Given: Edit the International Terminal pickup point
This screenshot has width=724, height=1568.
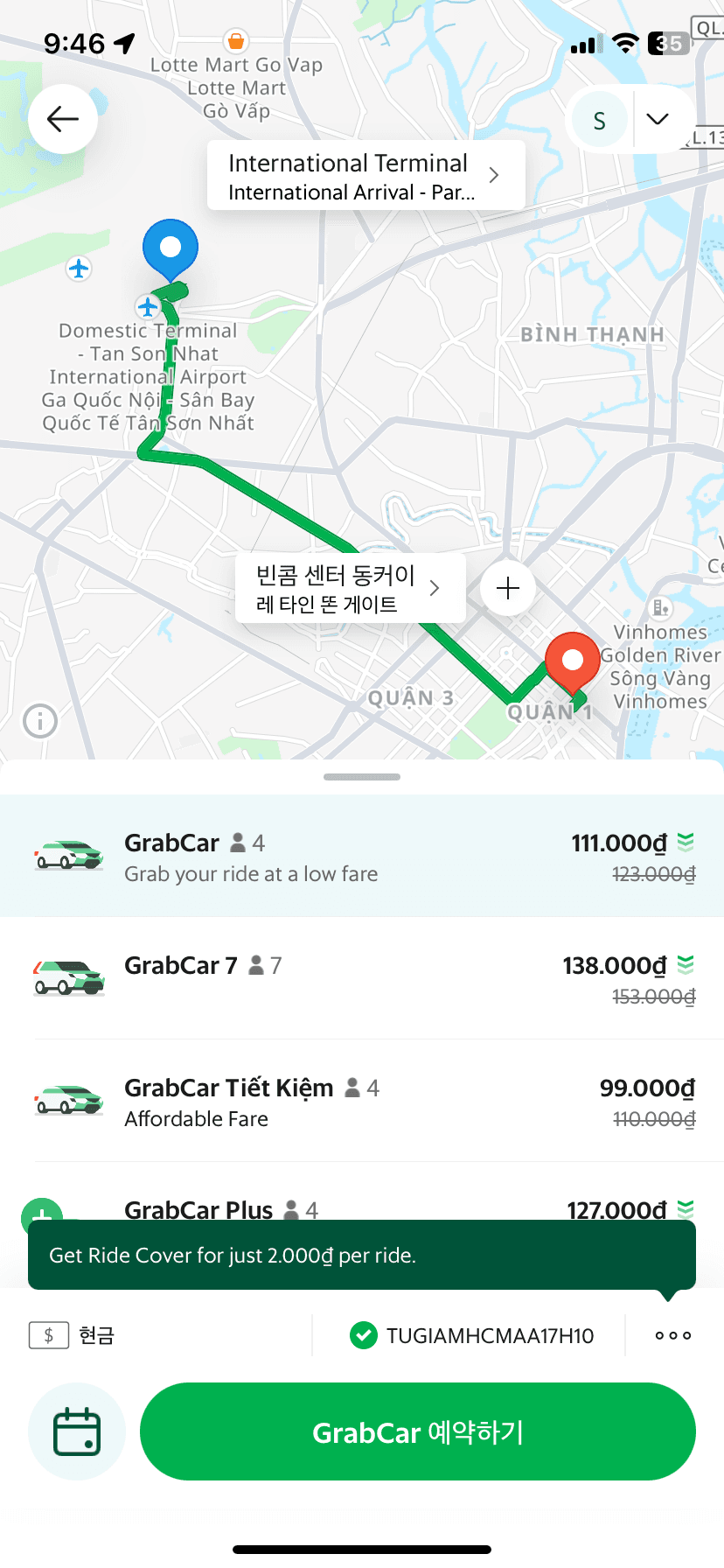Looking at the screenshot, I should (x=365, y=176).
